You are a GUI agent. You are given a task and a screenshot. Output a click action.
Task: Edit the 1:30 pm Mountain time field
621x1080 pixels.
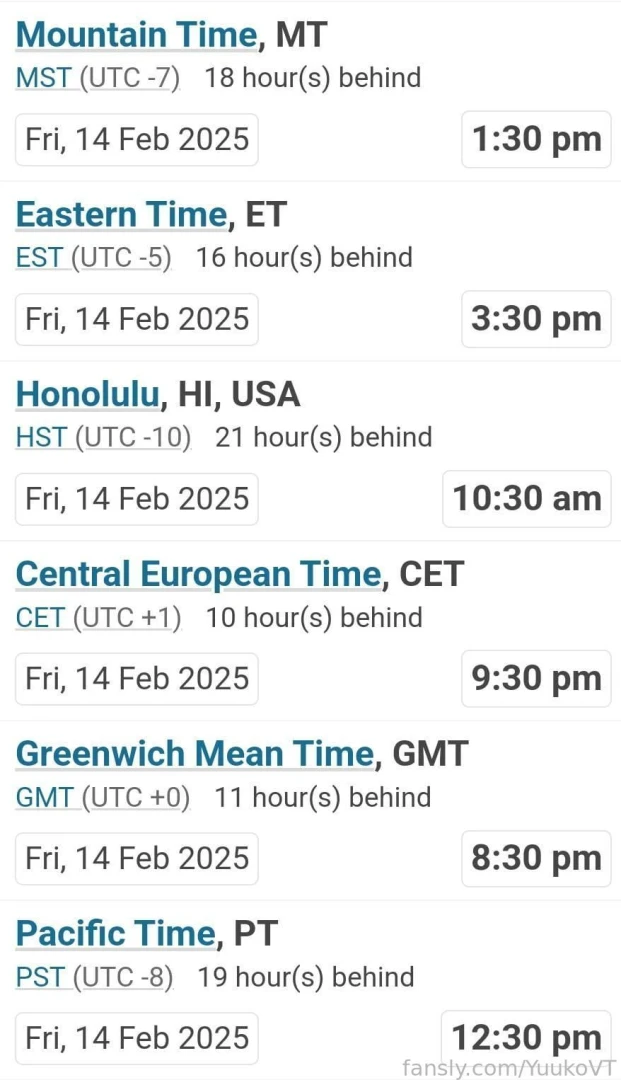tap(536, 139)
